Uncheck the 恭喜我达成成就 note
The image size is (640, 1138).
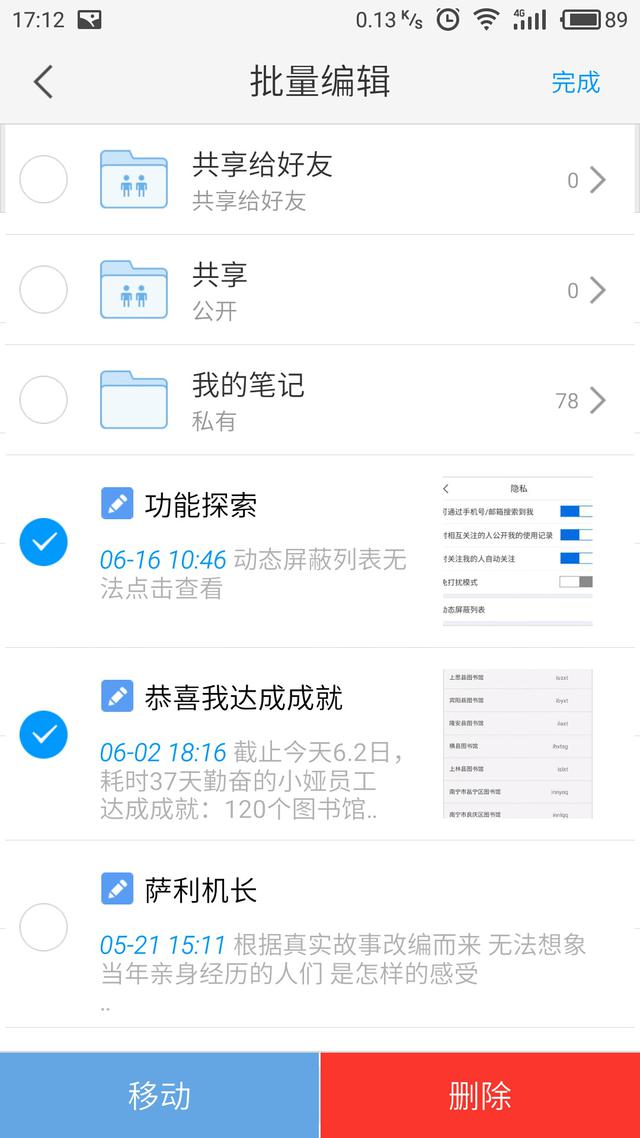44,735
